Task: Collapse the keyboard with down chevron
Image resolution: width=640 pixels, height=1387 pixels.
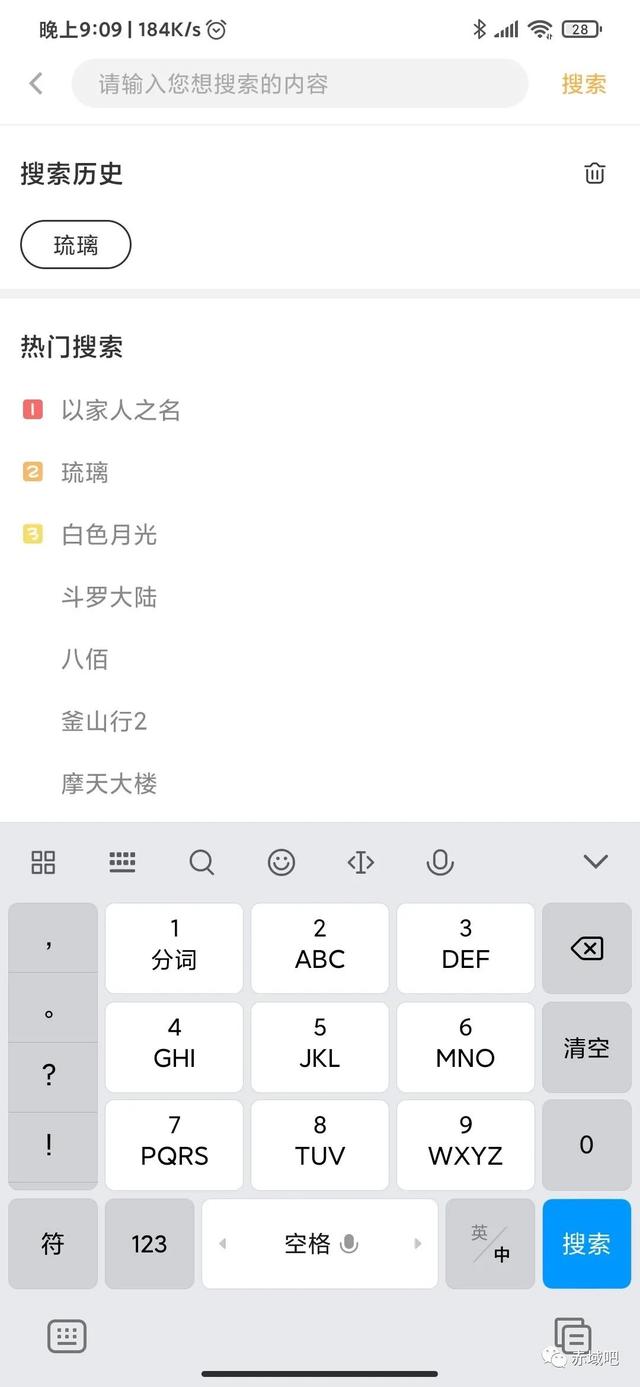Action: click(596, 862)
